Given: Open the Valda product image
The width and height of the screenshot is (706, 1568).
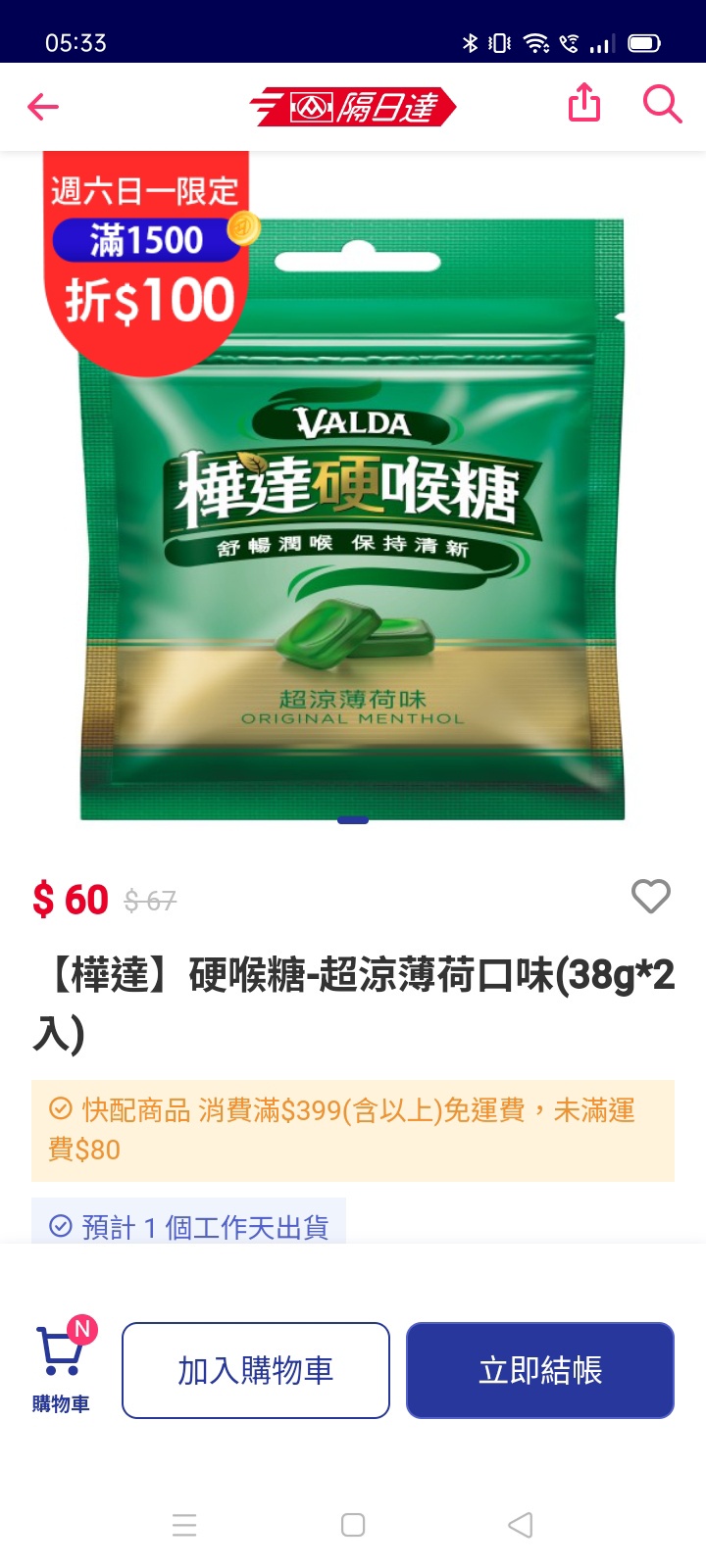Looking at the screenshot, I should click(353, 519).
